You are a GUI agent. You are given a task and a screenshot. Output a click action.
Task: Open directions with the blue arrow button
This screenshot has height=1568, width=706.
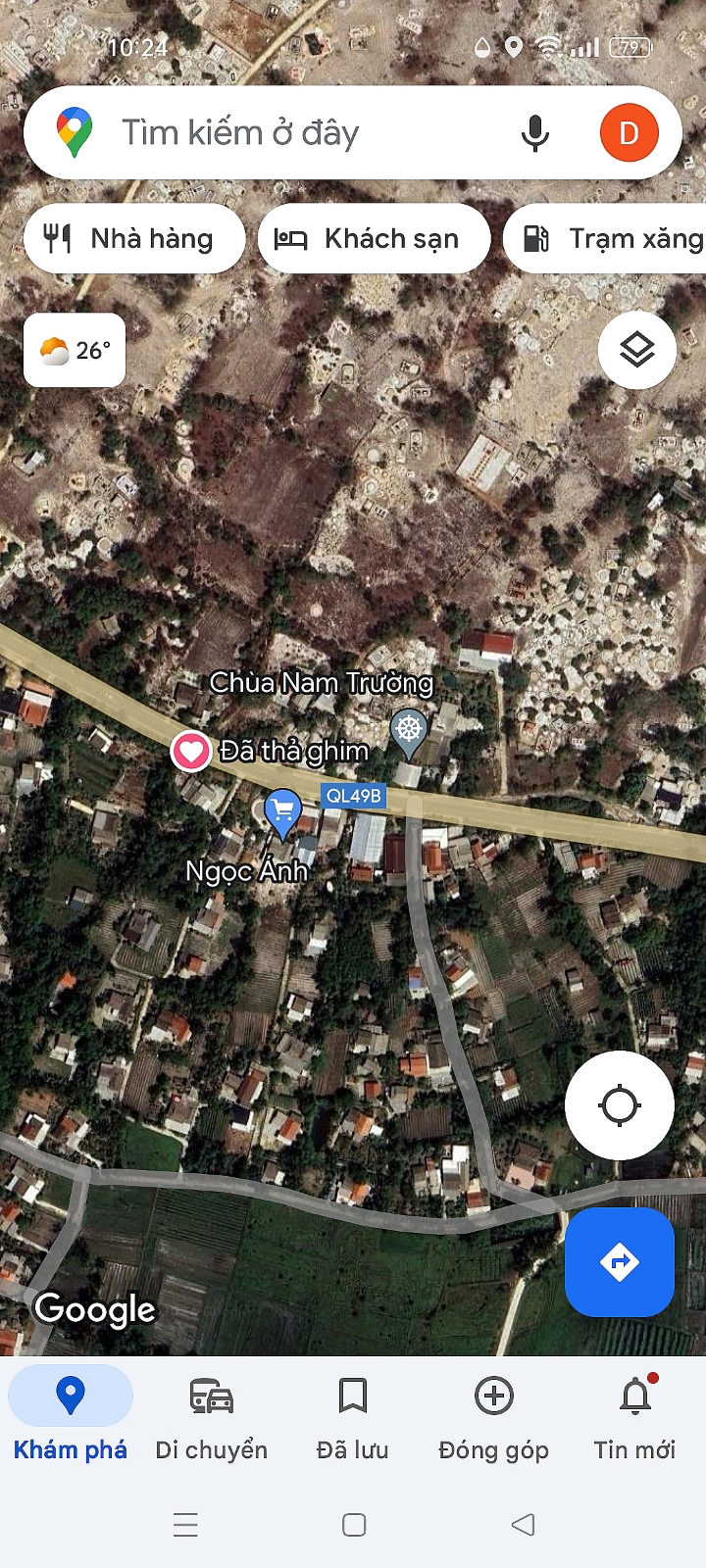(619, 1261)
